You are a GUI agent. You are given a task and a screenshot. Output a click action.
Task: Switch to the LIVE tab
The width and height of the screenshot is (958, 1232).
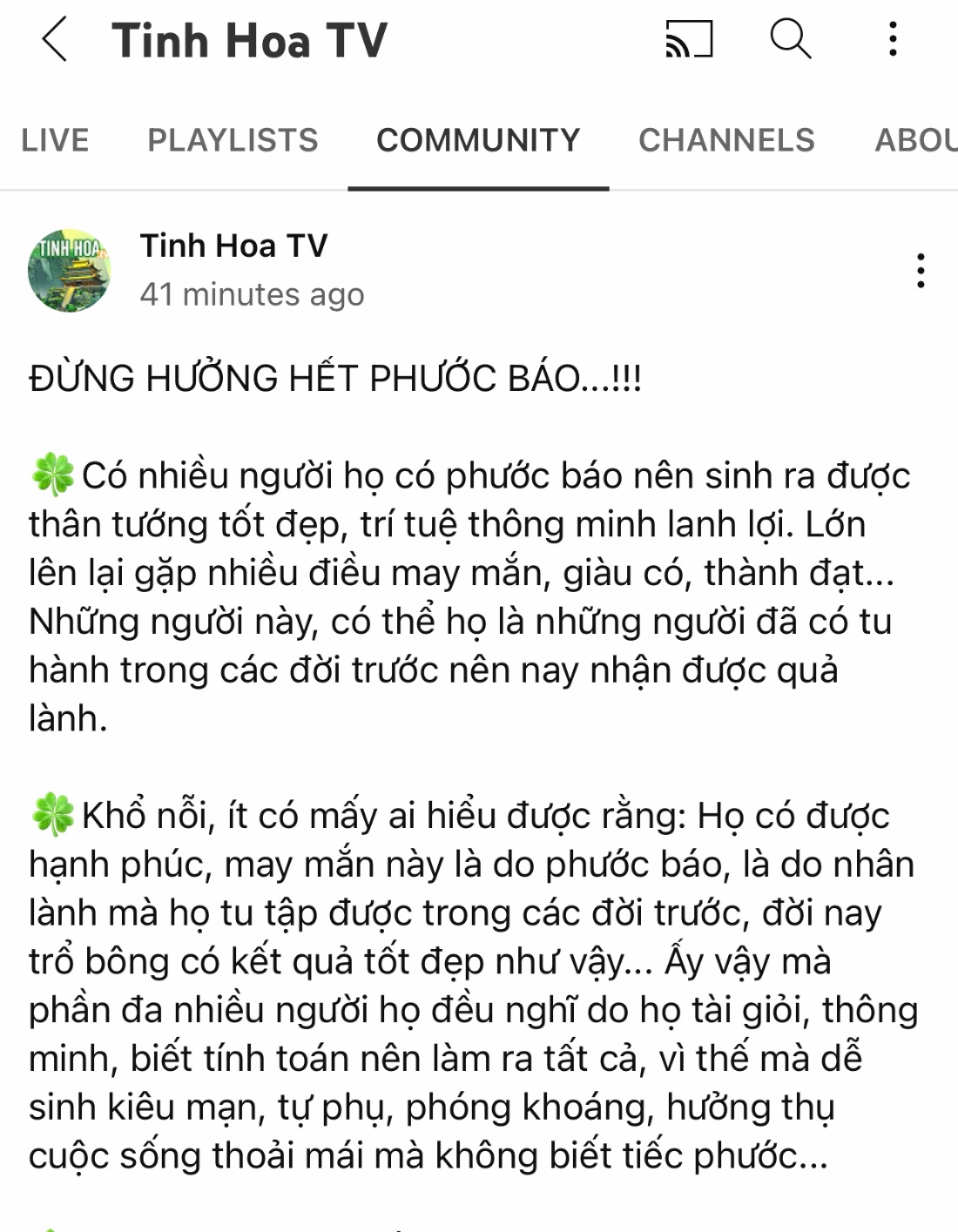(55, 140)
